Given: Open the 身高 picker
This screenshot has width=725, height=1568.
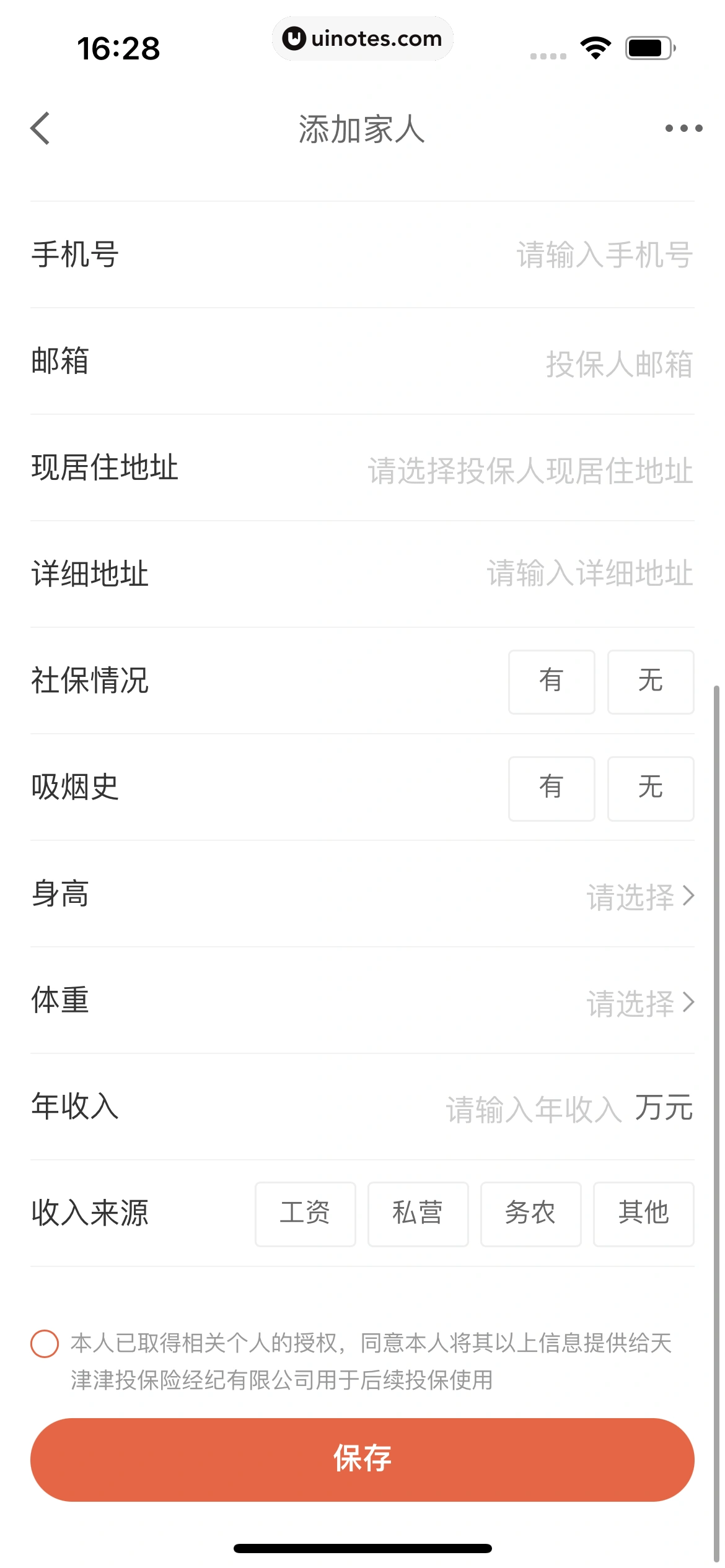Looking at the screenshot, I should click(639, 896).
